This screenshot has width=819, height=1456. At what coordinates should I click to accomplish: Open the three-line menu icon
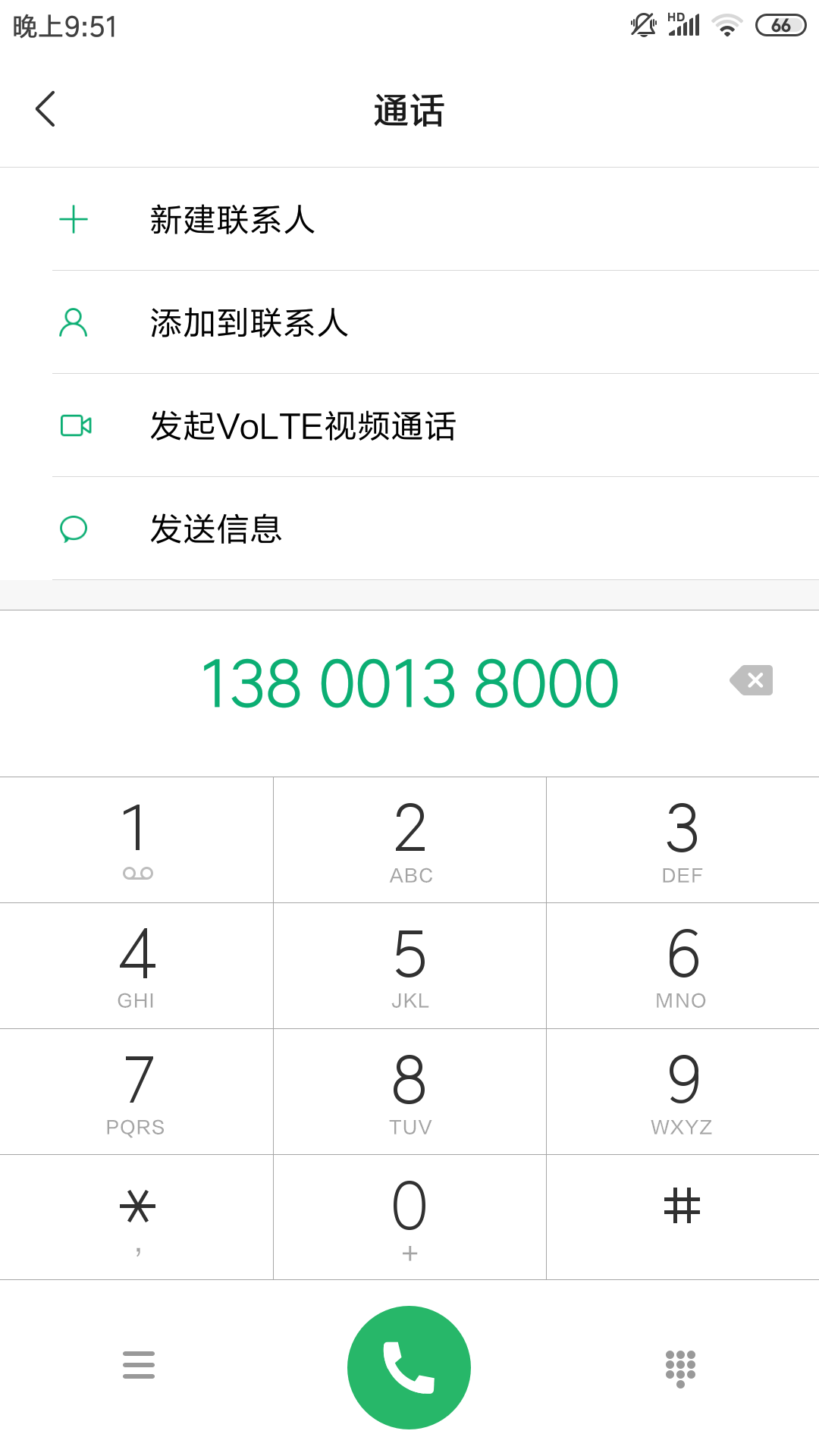(139, 1365)
